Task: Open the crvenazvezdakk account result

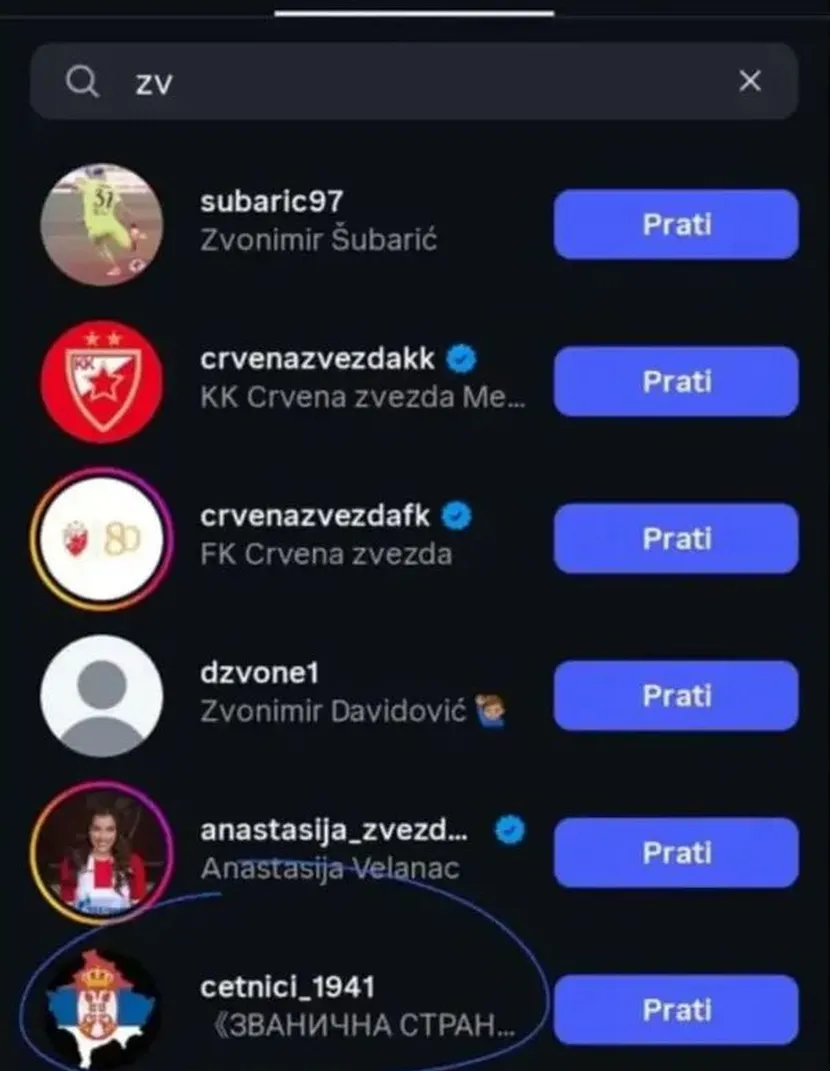Action: [x=318, y=378]
